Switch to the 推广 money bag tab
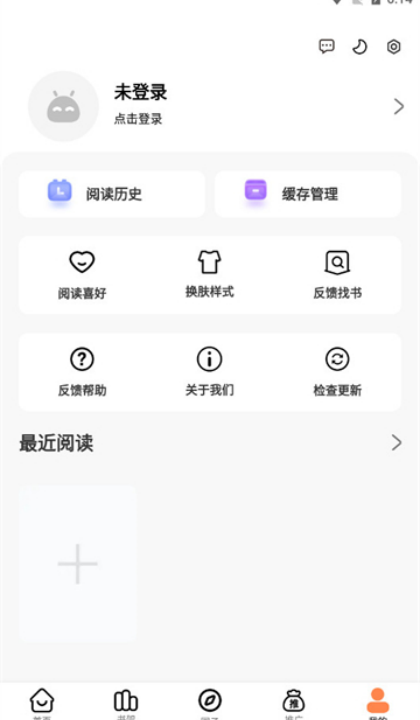The width and height of the screenshot is (420, 720). click(x=294, y=703)
